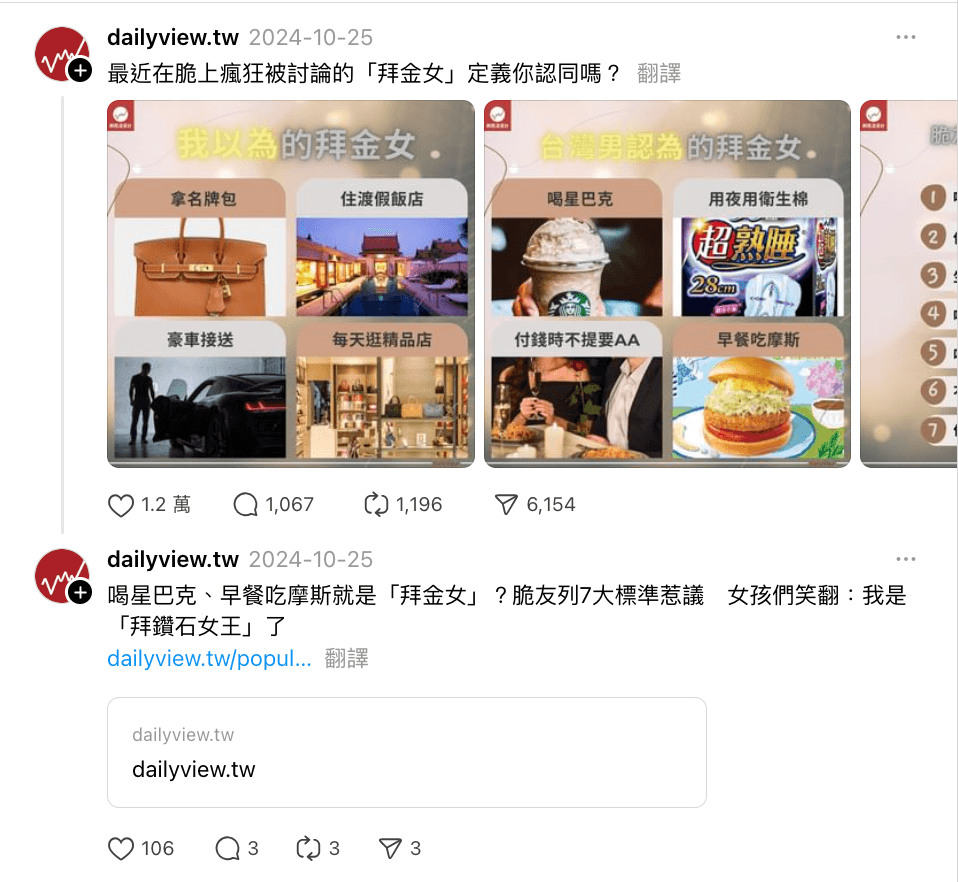The width and height of the screenshot is (958, 882).
Task: Open overflow menu on the 喝星巴克 reply
Action: point(905,559)
